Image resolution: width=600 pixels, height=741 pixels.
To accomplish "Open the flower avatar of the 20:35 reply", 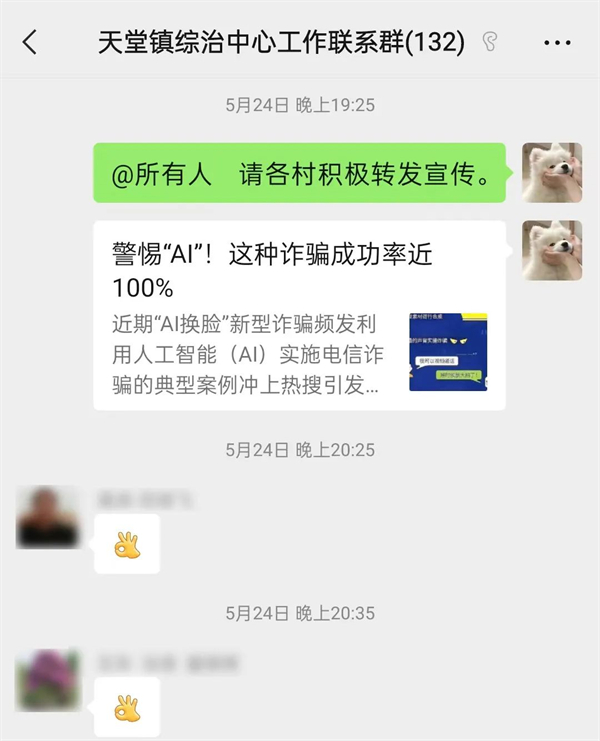I will click(x=47, y=680).
